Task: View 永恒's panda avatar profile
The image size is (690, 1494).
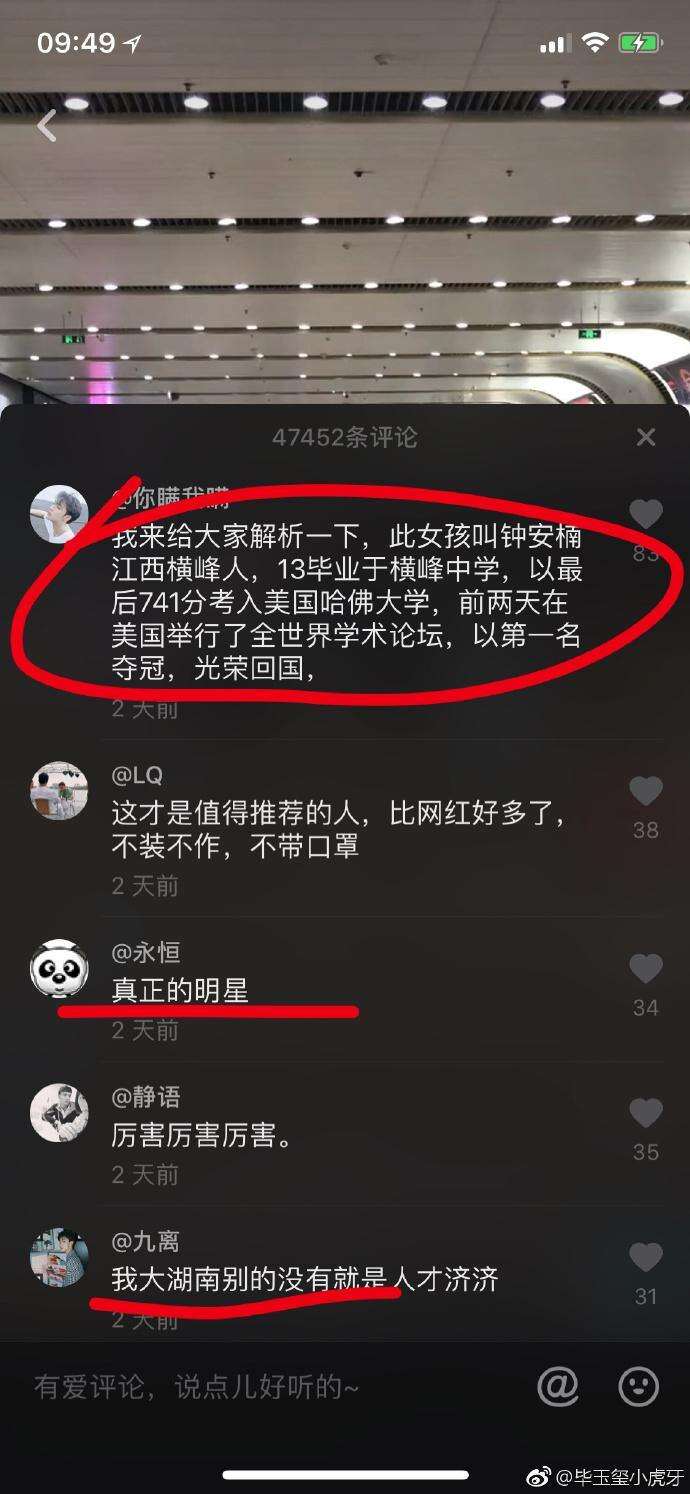Action: point(59,969)
